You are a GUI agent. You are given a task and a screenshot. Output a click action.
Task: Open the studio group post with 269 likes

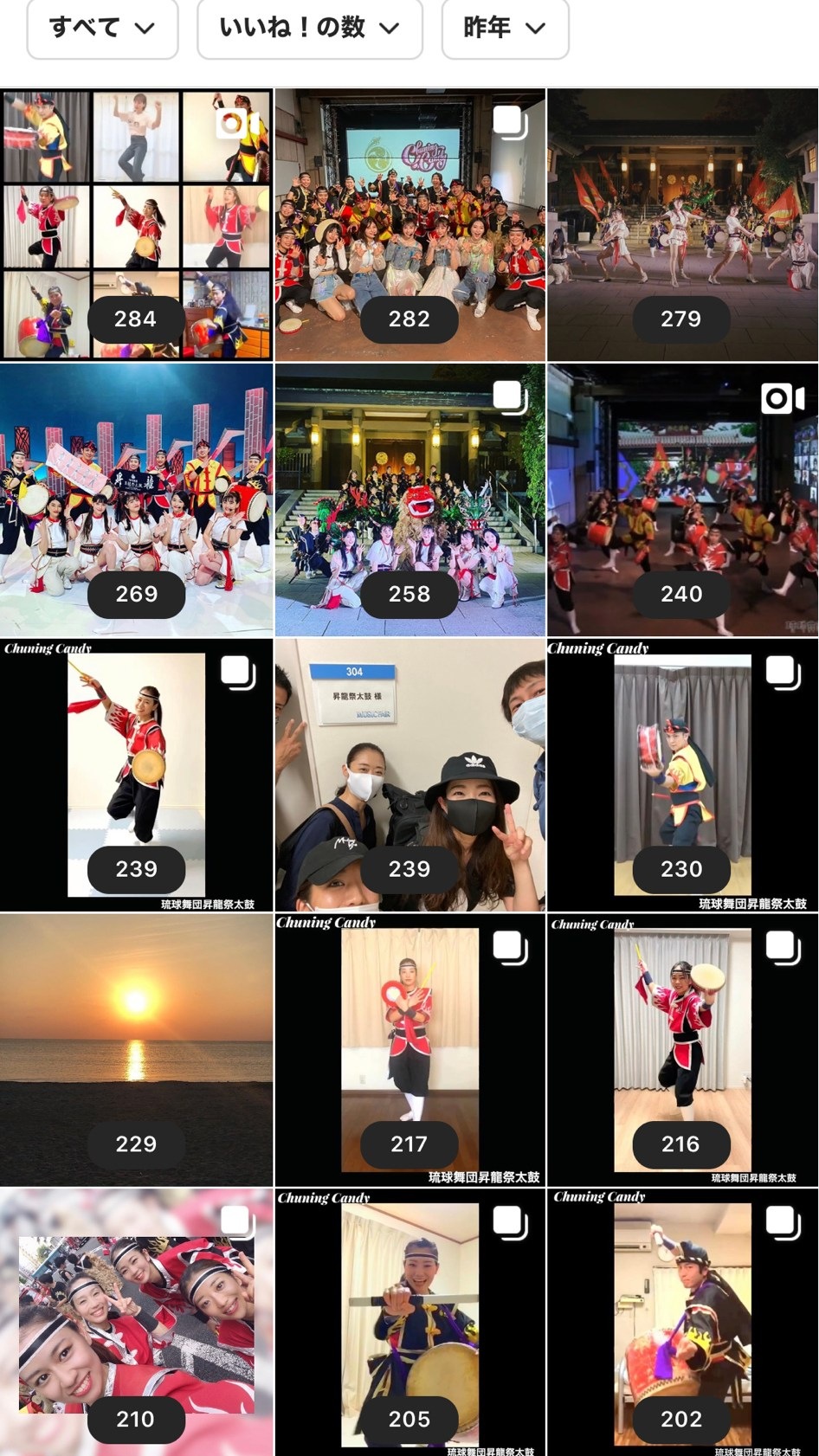pos(136,499)
